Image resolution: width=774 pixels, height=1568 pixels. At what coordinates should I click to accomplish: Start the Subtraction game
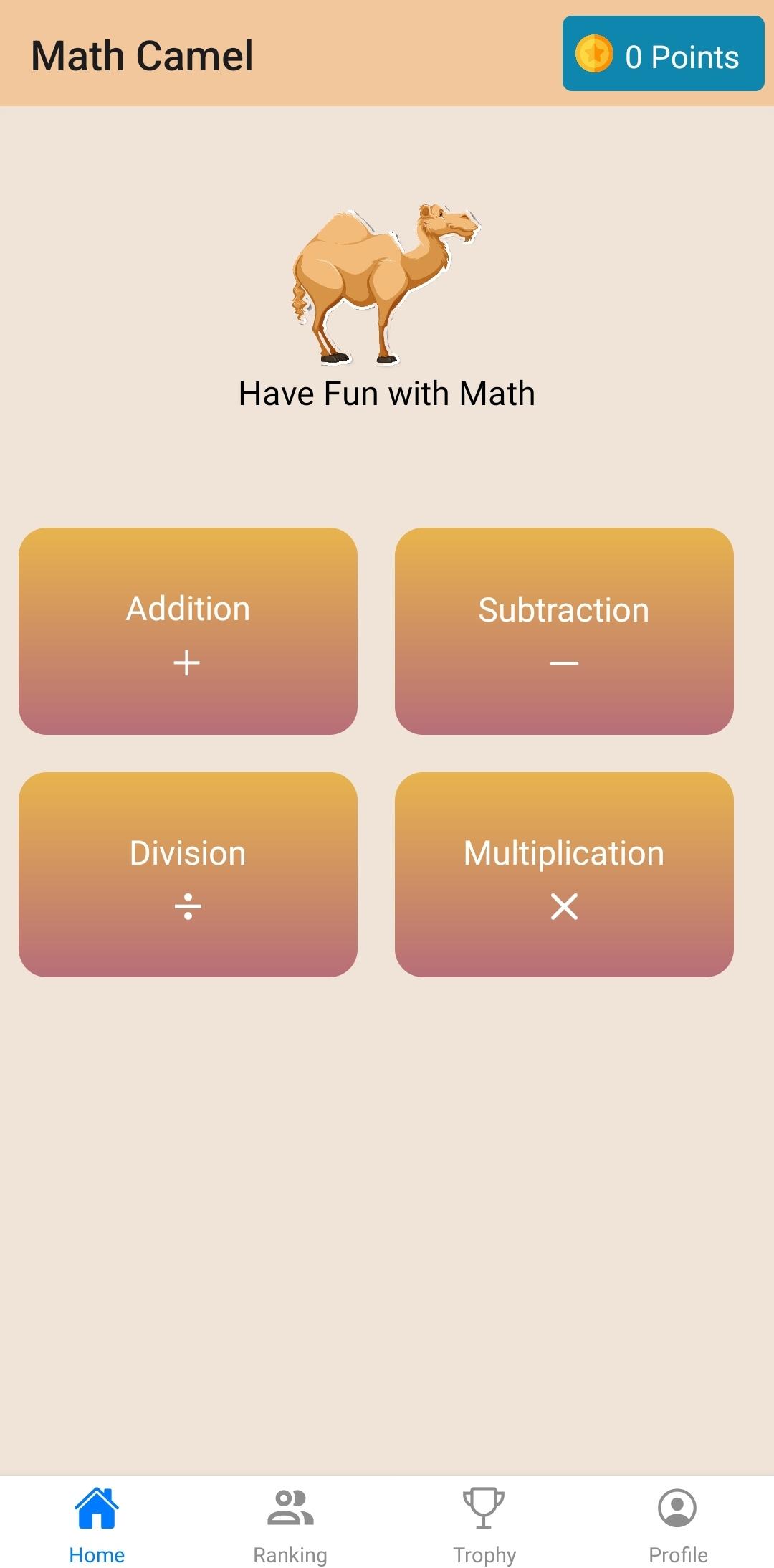(564, 631)
